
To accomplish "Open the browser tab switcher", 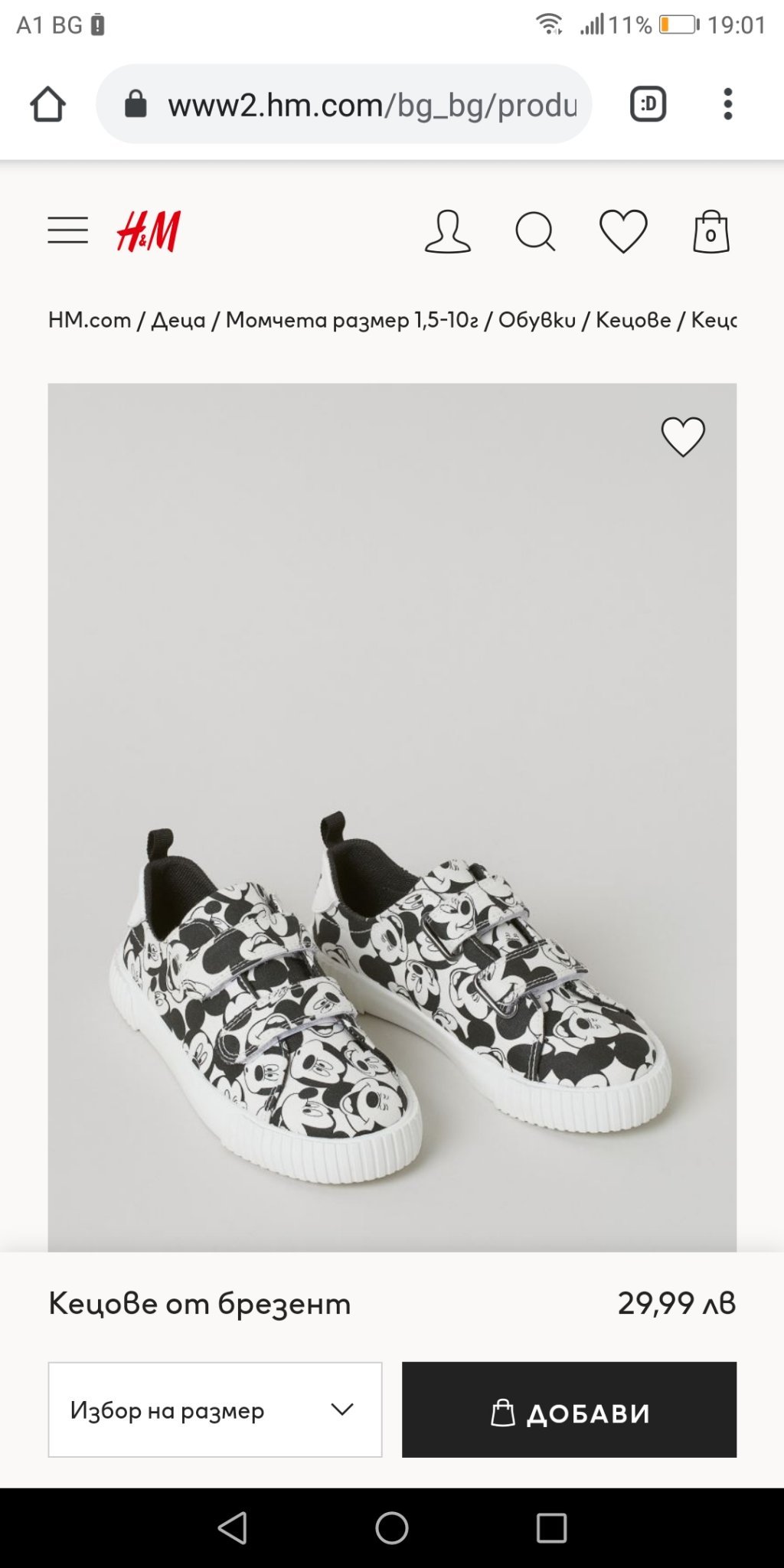I will point(648,104).
